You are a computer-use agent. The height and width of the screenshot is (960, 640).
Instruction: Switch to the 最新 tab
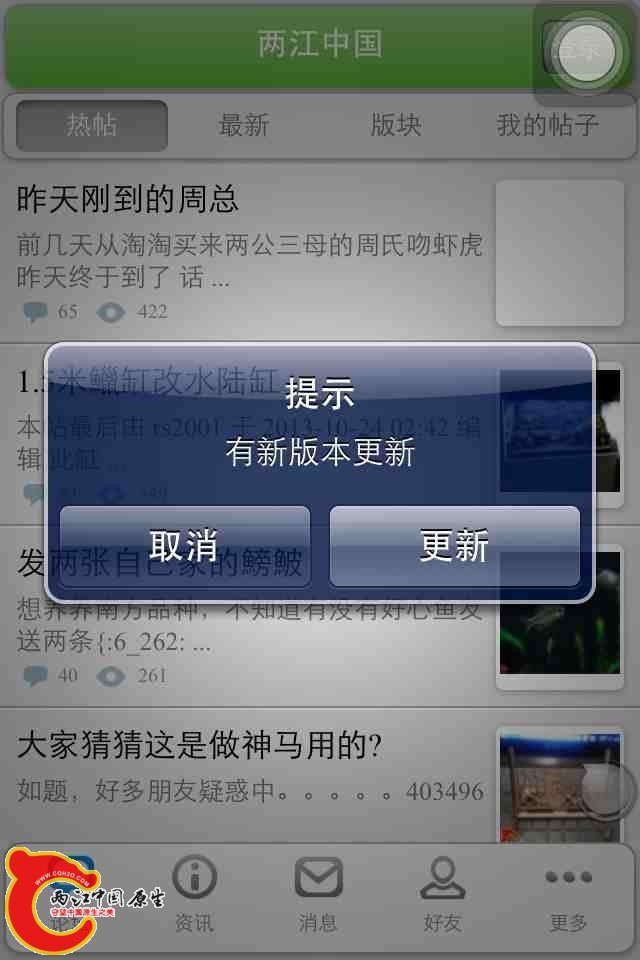click(244, 125)
